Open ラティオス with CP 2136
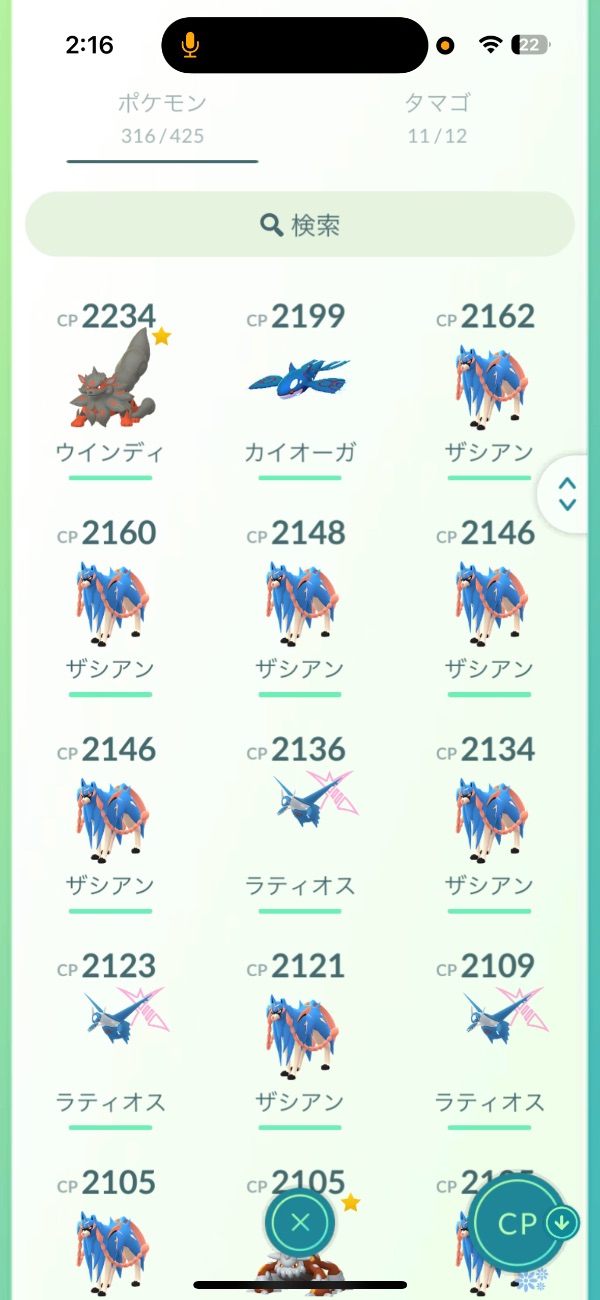Image resolution: width=600 pixels, height=1300 pixels. click(300, 818)
